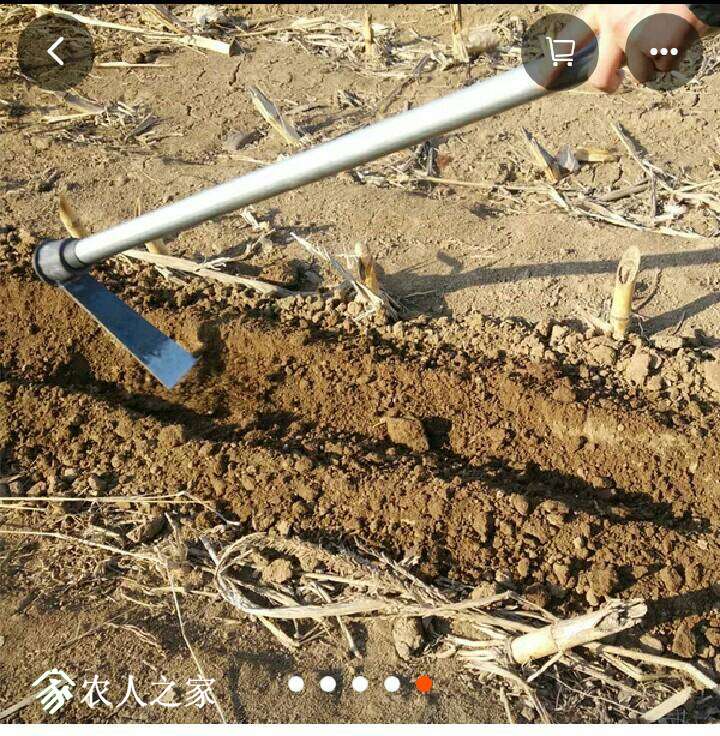
Task: Go back using the arrow button
Action: (x=56, y=52)
